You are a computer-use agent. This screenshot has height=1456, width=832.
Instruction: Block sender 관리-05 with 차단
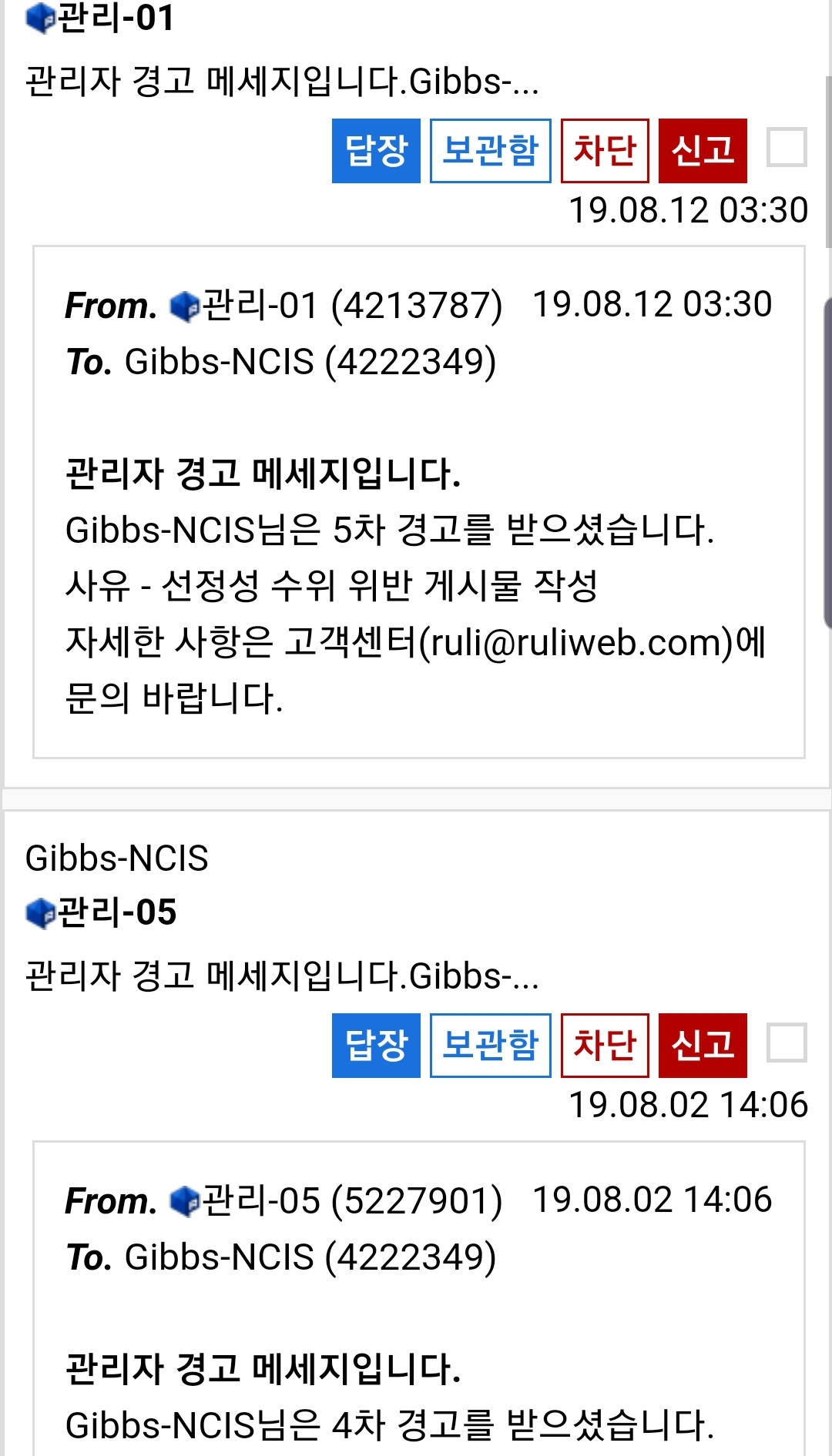[605, 1046]
